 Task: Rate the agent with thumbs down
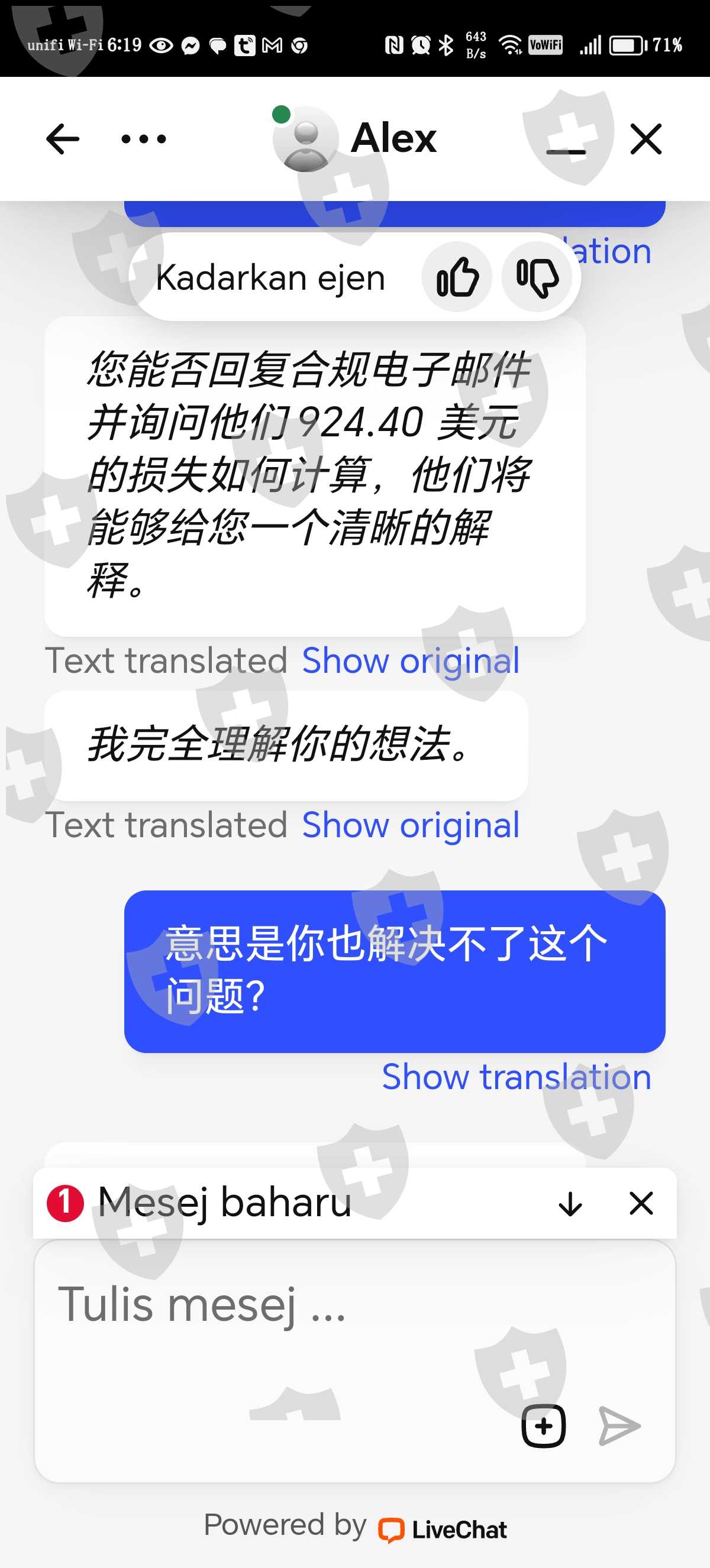537,277
